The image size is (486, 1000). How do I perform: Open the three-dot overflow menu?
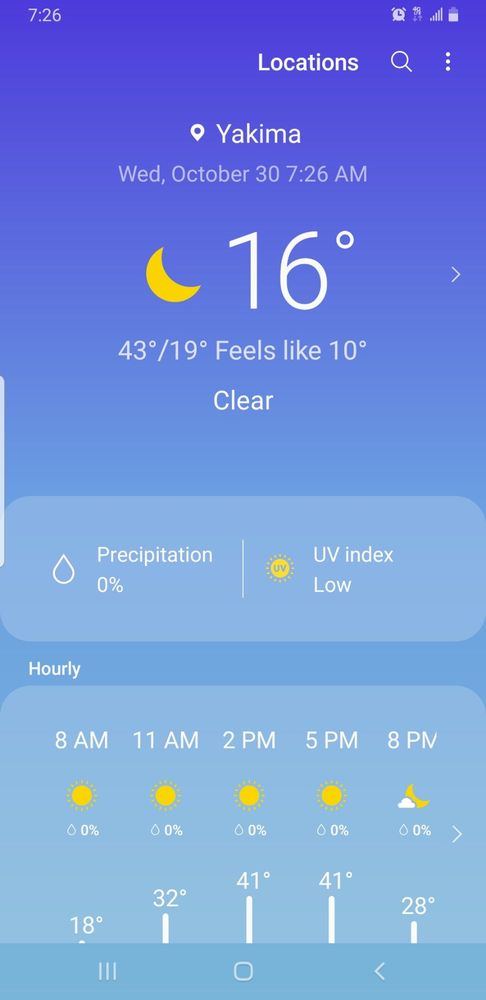point(448,62)
